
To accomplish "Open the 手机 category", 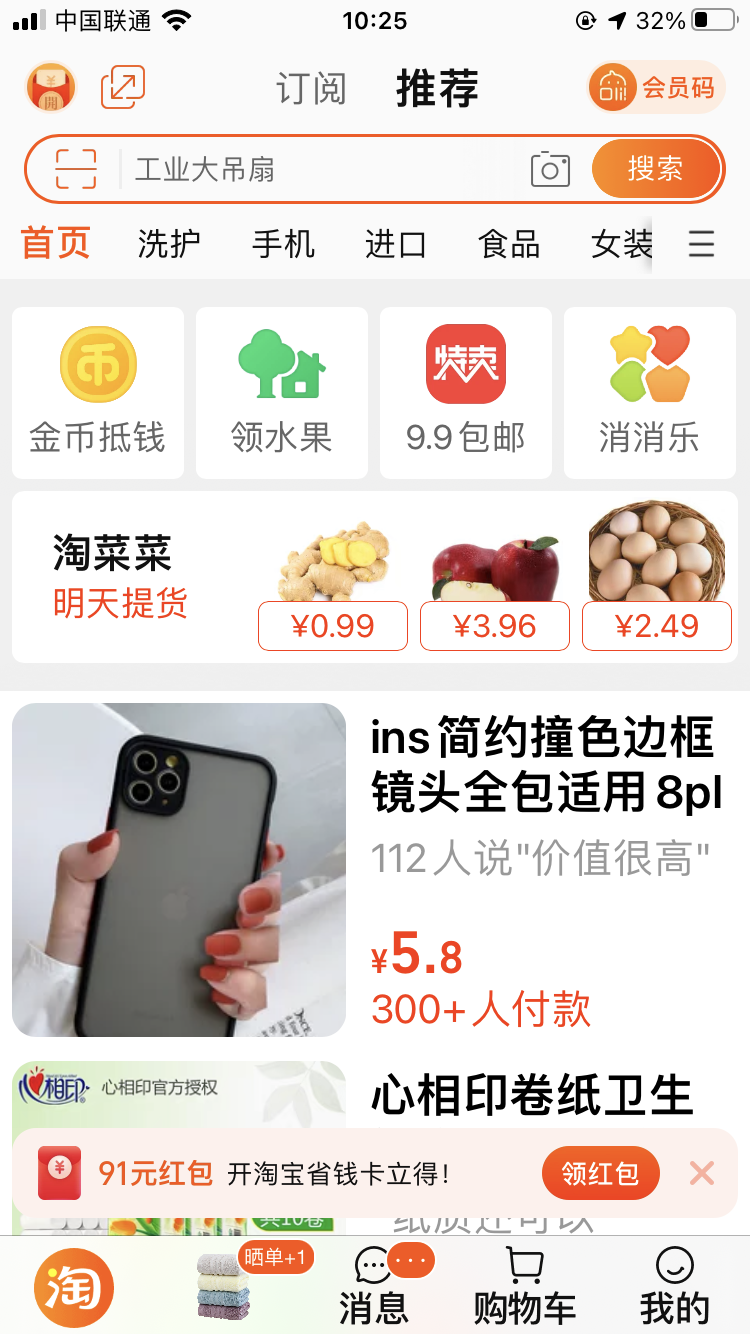I will (x=283, y=245).
